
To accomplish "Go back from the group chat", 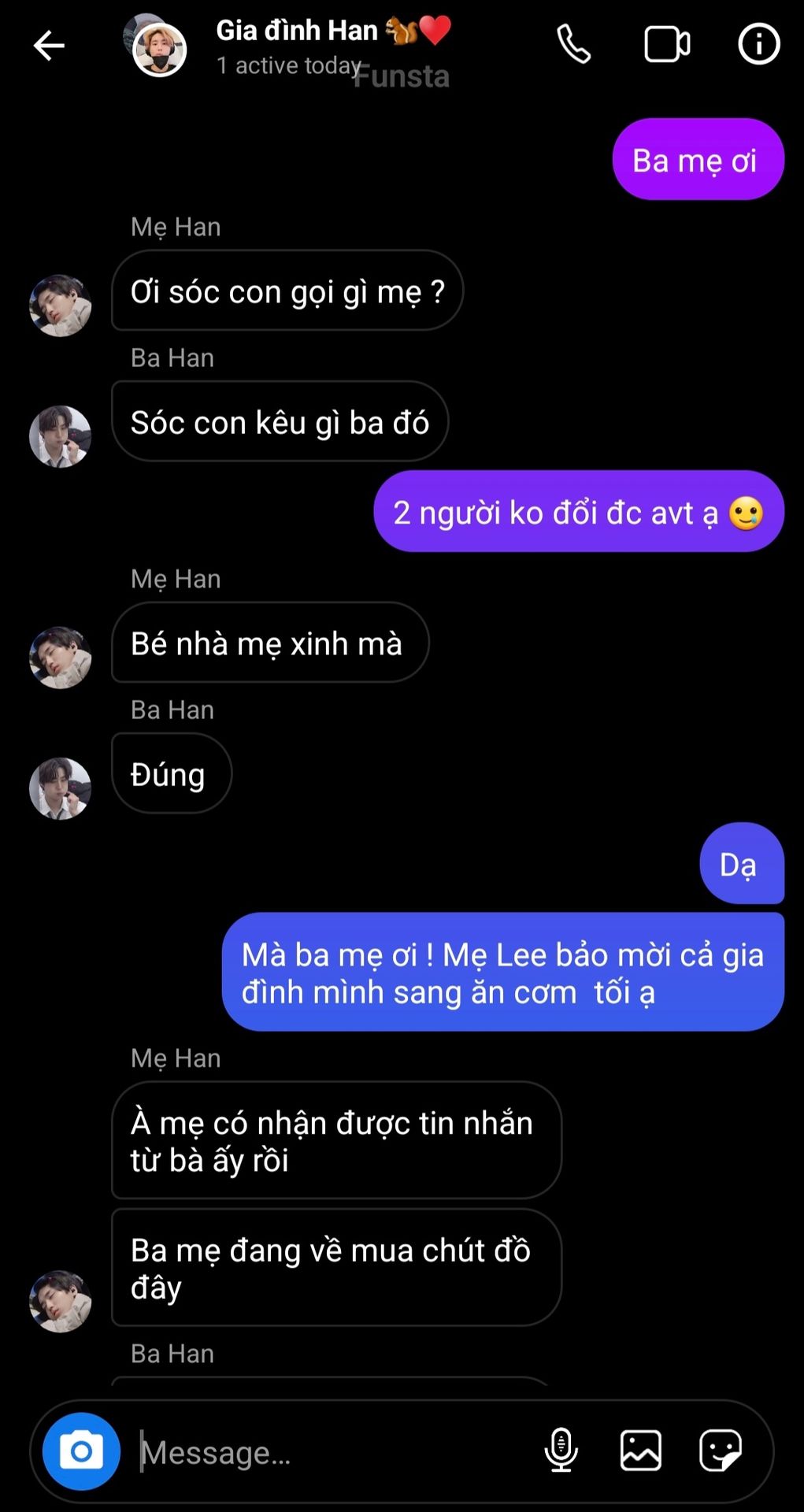I will point(49,46).
